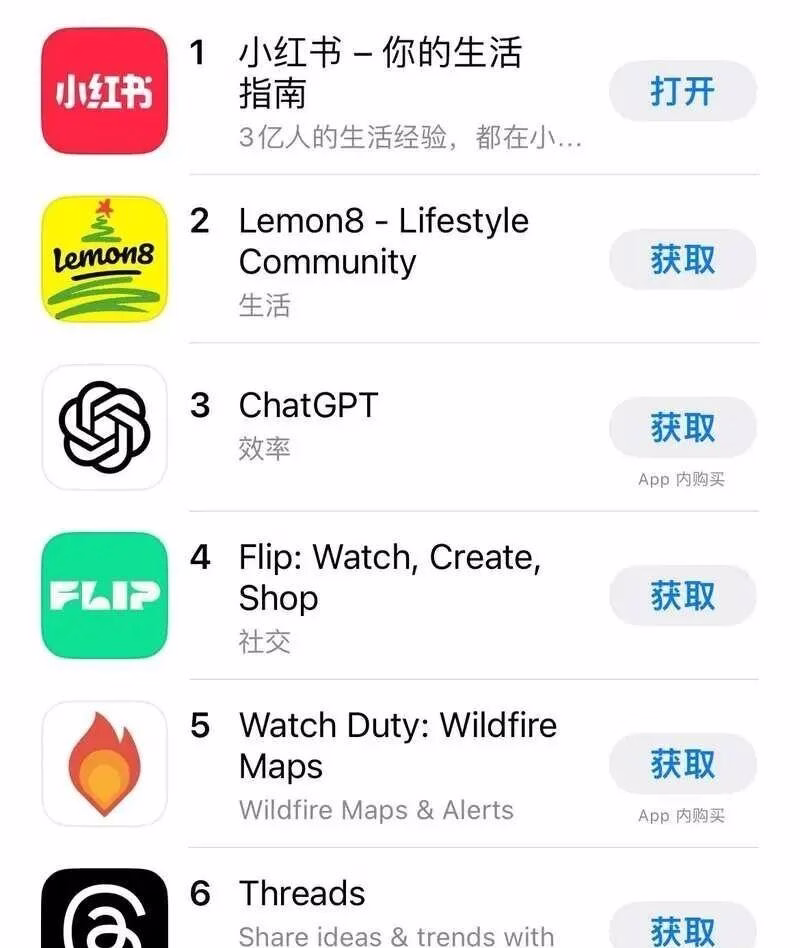
Task: Select the Watch Duty flame icon
Action: click(x=103, y=763)
